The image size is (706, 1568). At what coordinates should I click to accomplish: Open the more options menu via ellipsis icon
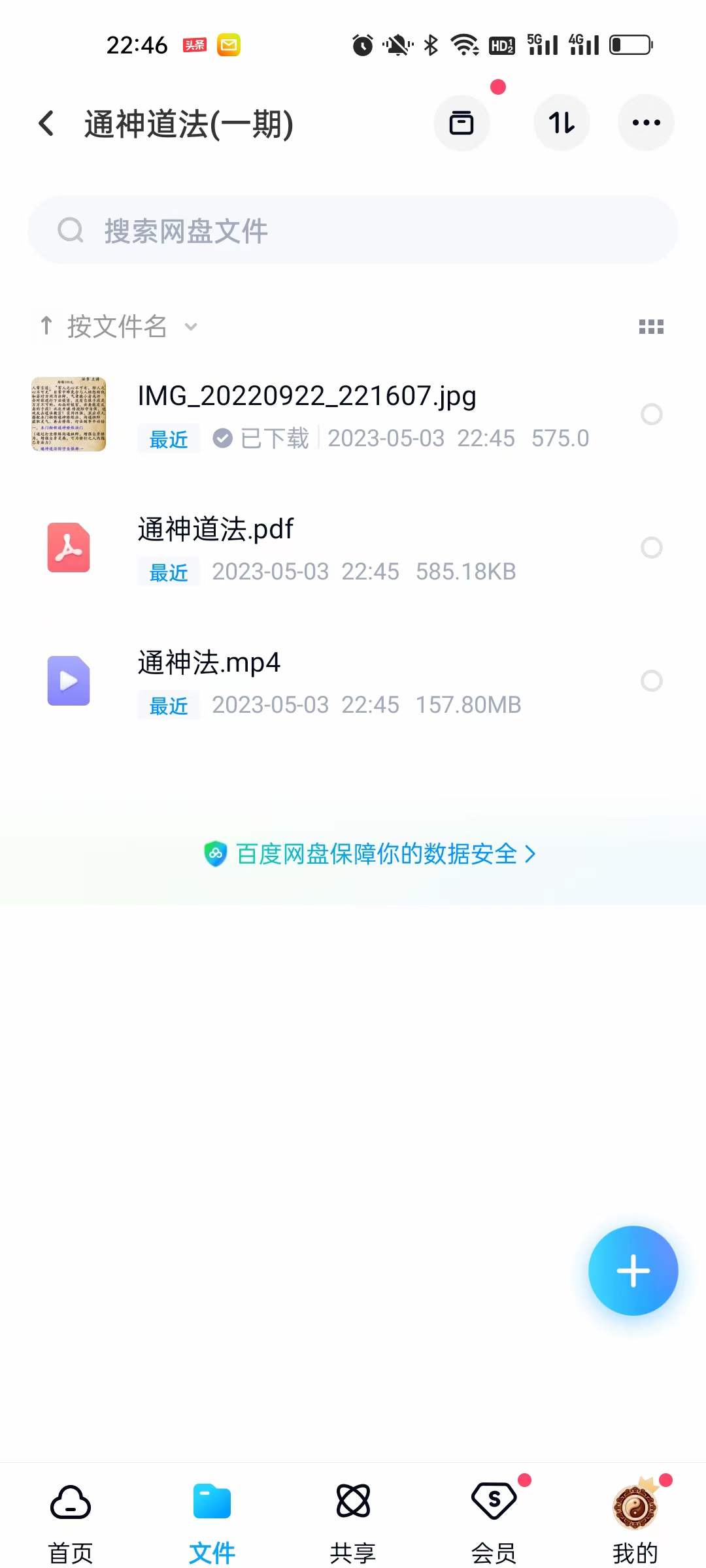pos(646,122)
